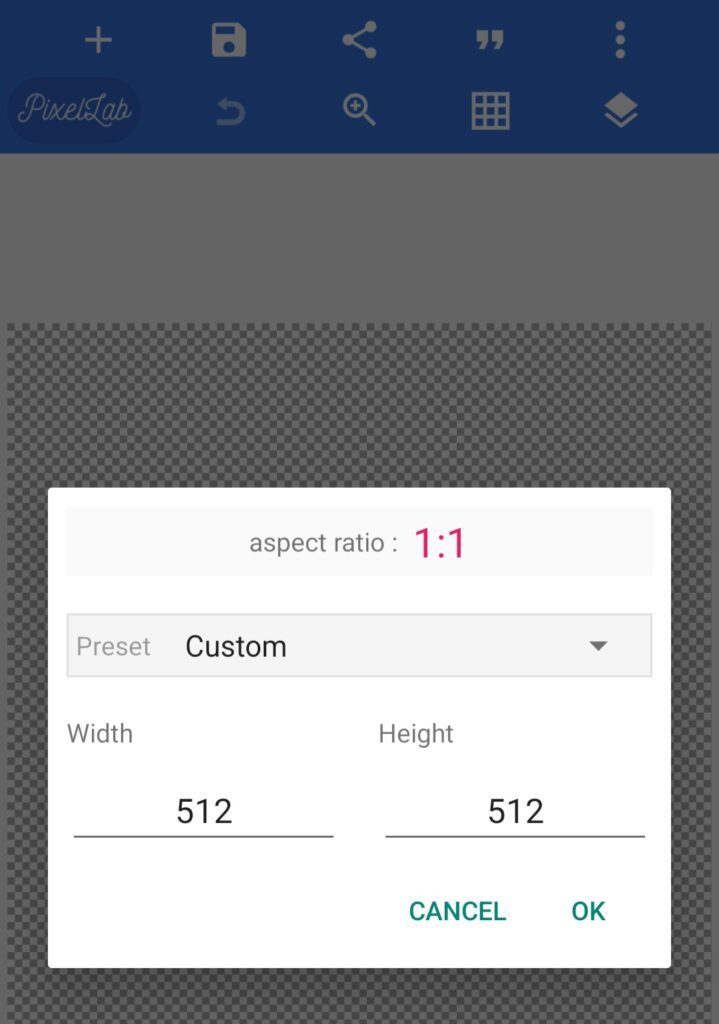Tap the save disk icon
719x1024 pixels.
[229, 41]
